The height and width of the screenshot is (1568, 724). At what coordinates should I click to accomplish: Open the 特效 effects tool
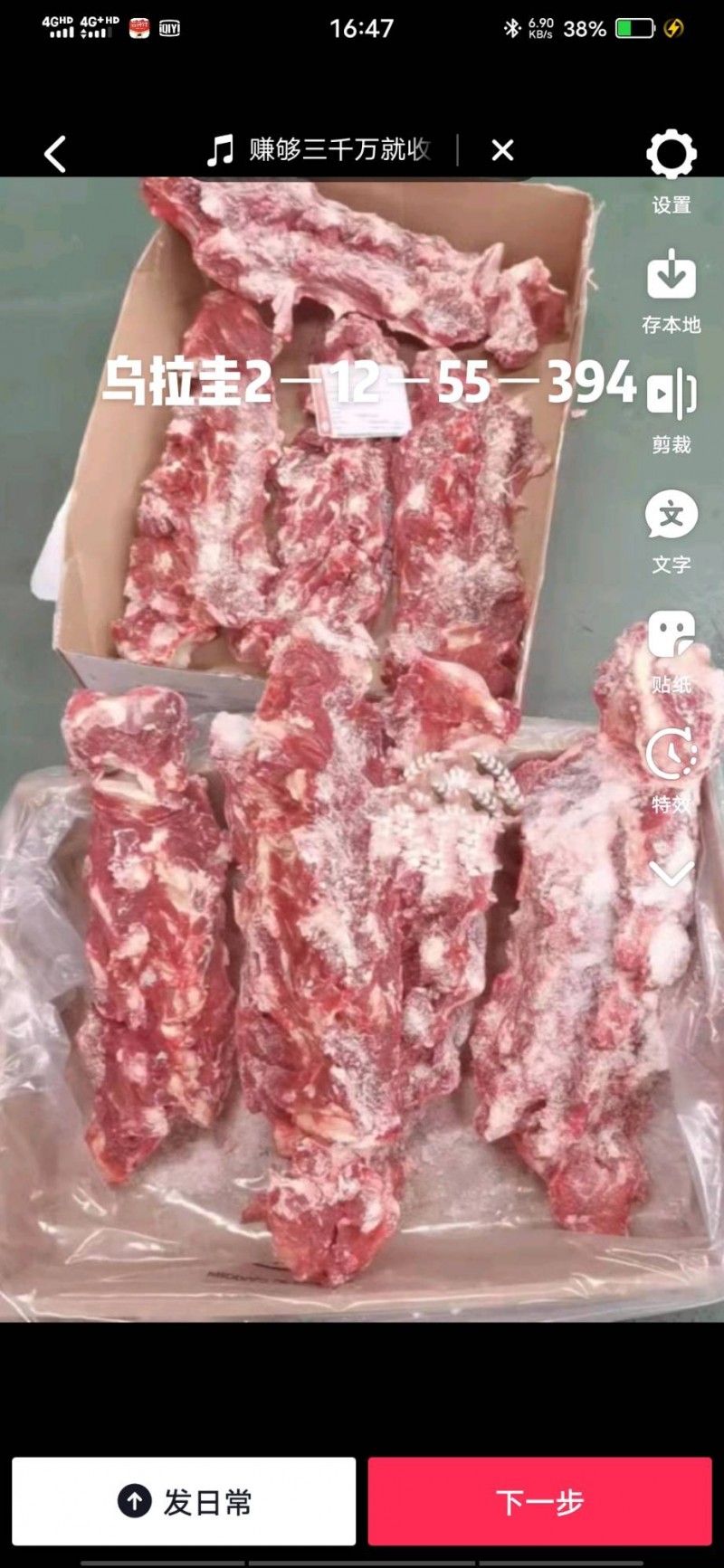672,771
